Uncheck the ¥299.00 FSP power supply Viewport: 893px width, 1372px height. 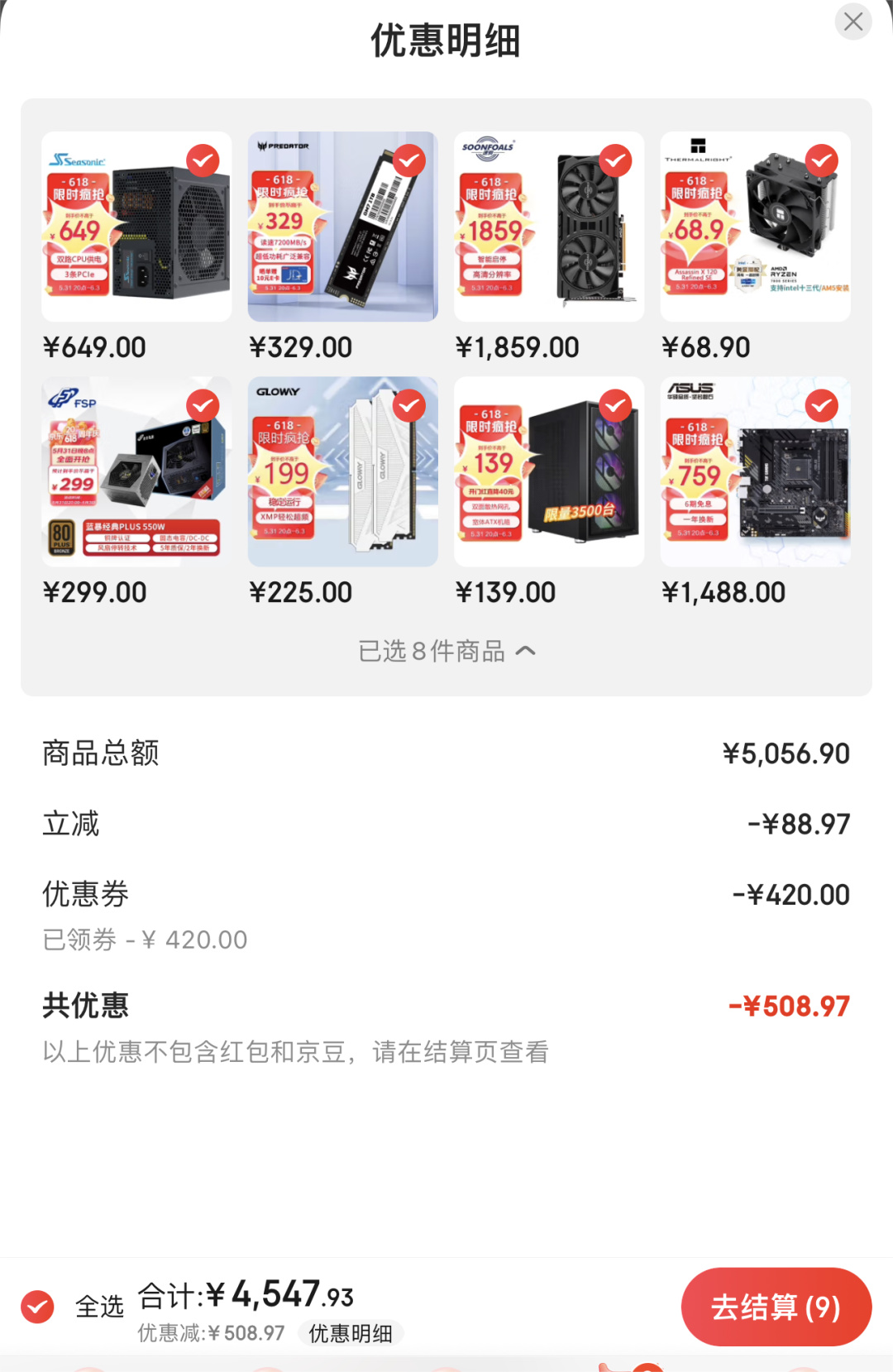click(203, 406)
